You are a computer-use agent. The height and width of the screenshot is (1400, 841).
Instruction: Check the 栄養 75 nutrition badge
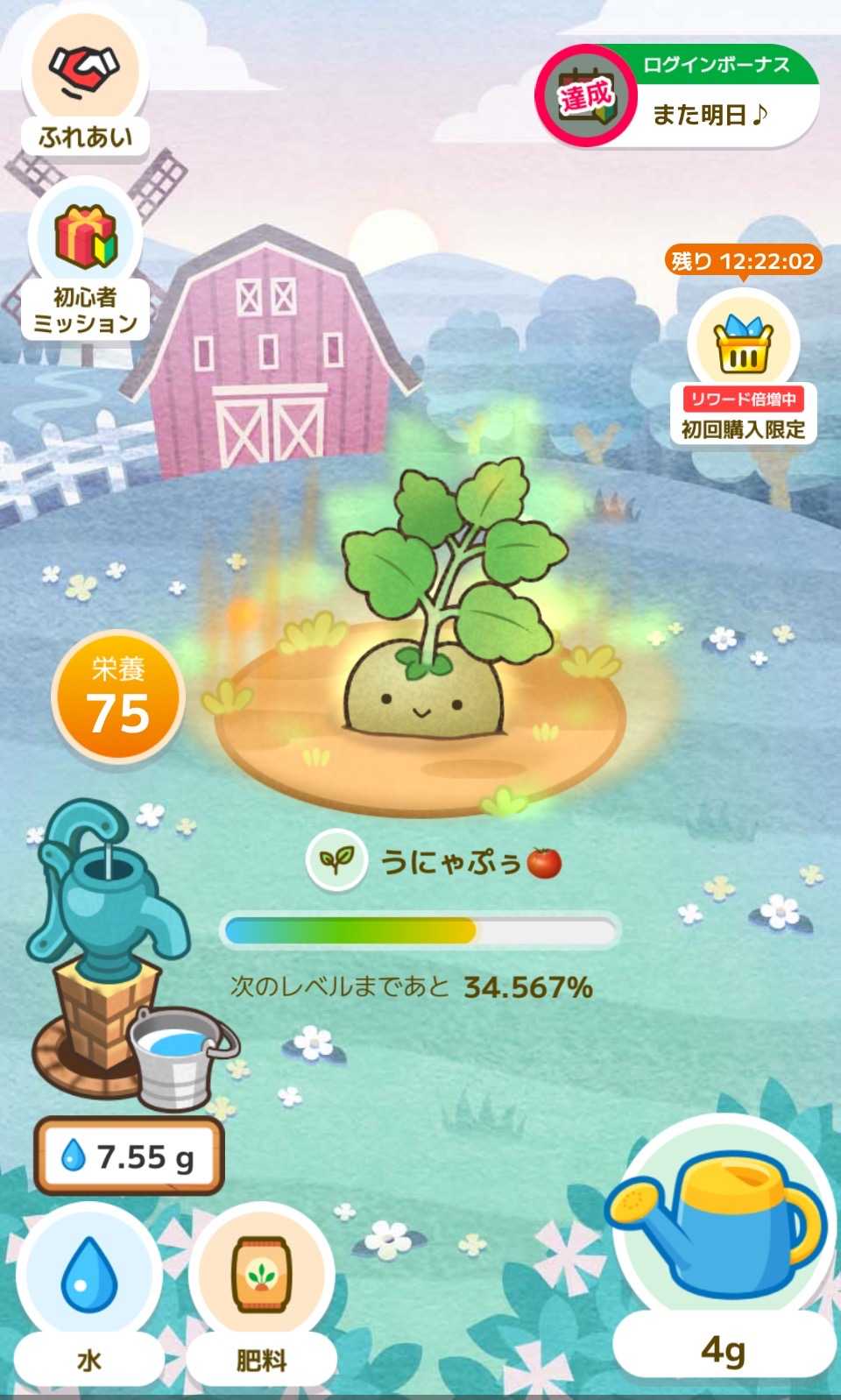(118, 696)
